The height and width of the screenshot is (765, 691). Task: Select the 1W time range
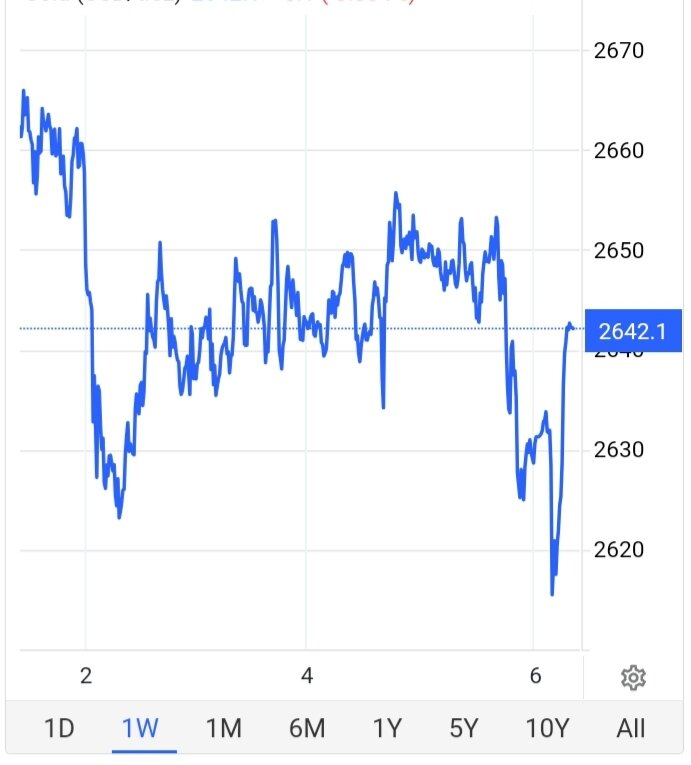141,728
